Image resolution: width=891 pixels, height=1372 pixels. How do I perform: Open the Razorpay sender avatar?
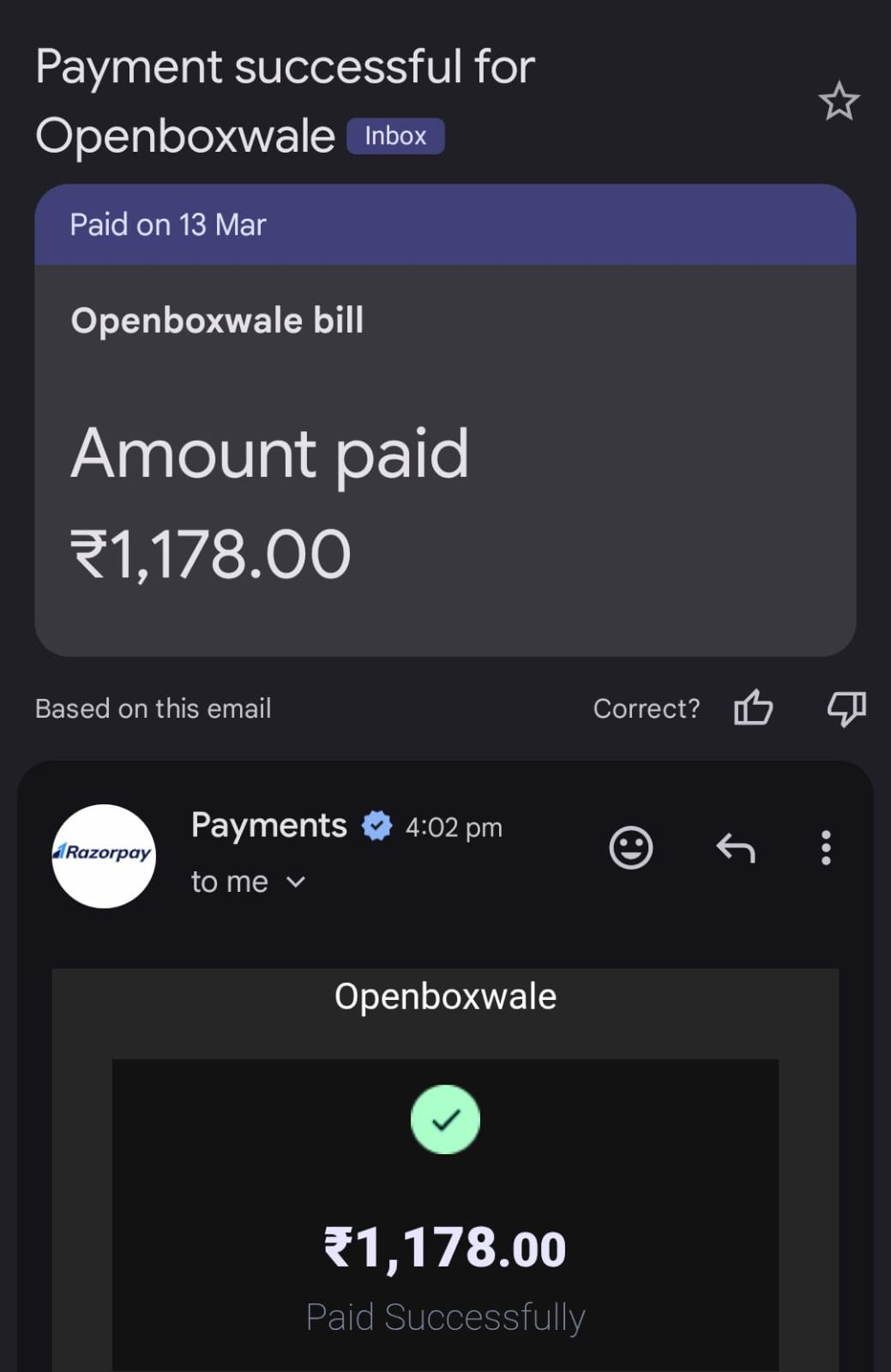[104, 855]
